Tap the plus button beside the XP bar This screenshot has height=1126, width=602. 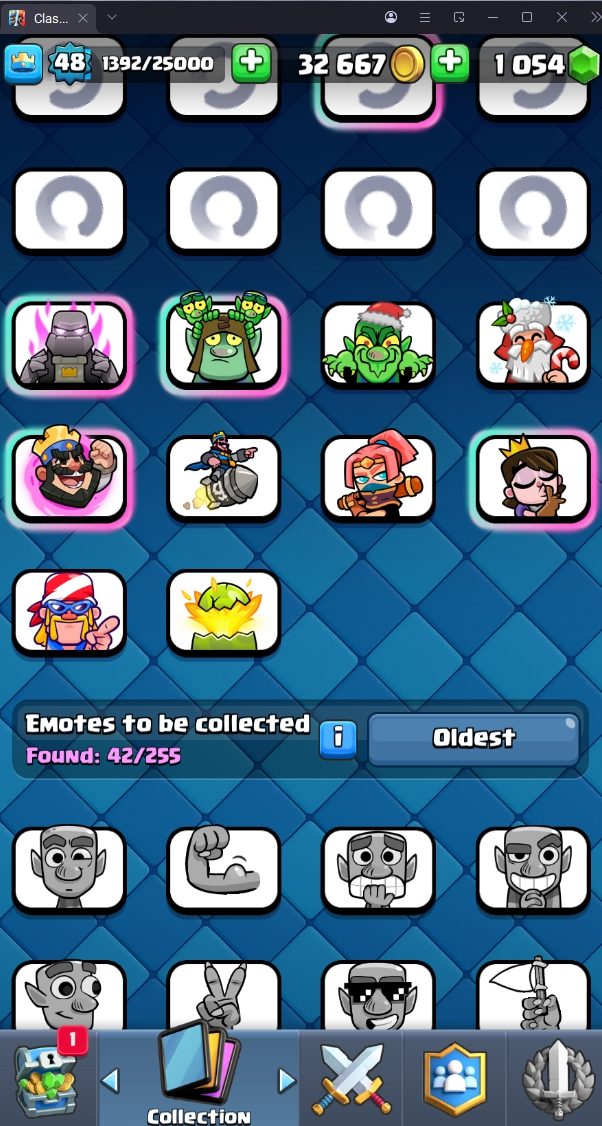tap(251, 64)
